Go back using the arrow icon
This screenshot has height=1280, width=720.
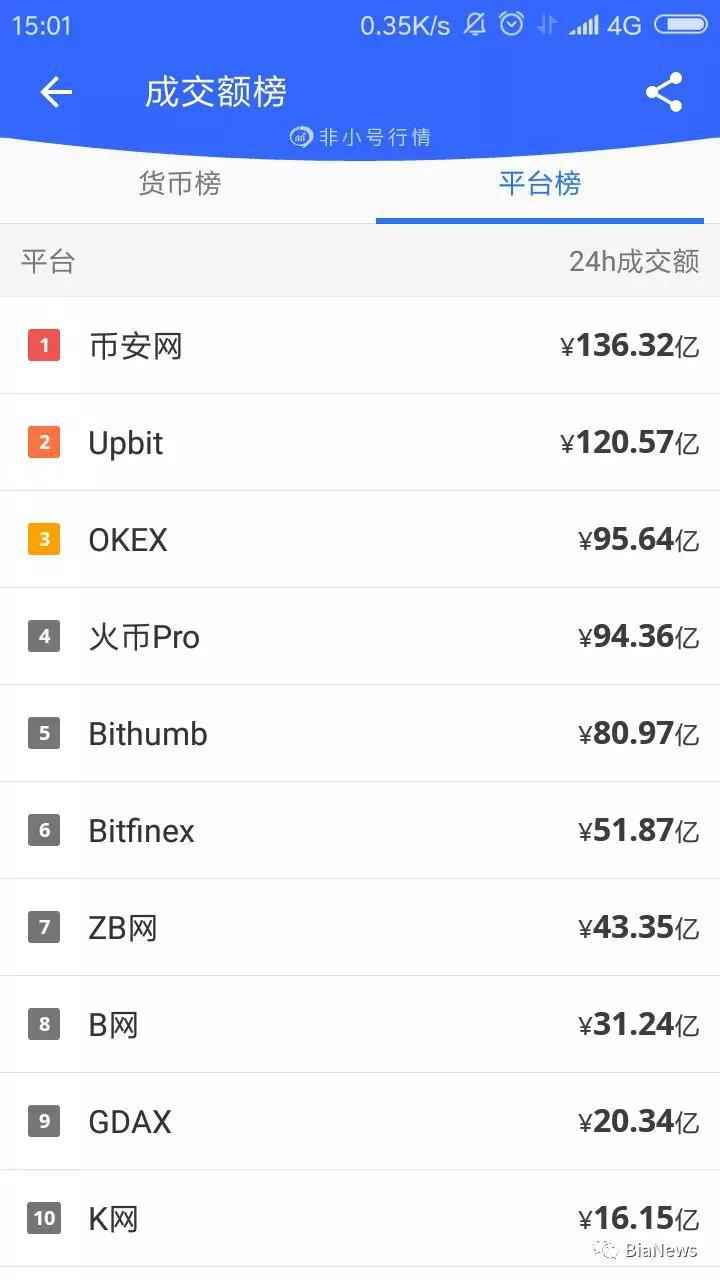[x=56, y=92]
